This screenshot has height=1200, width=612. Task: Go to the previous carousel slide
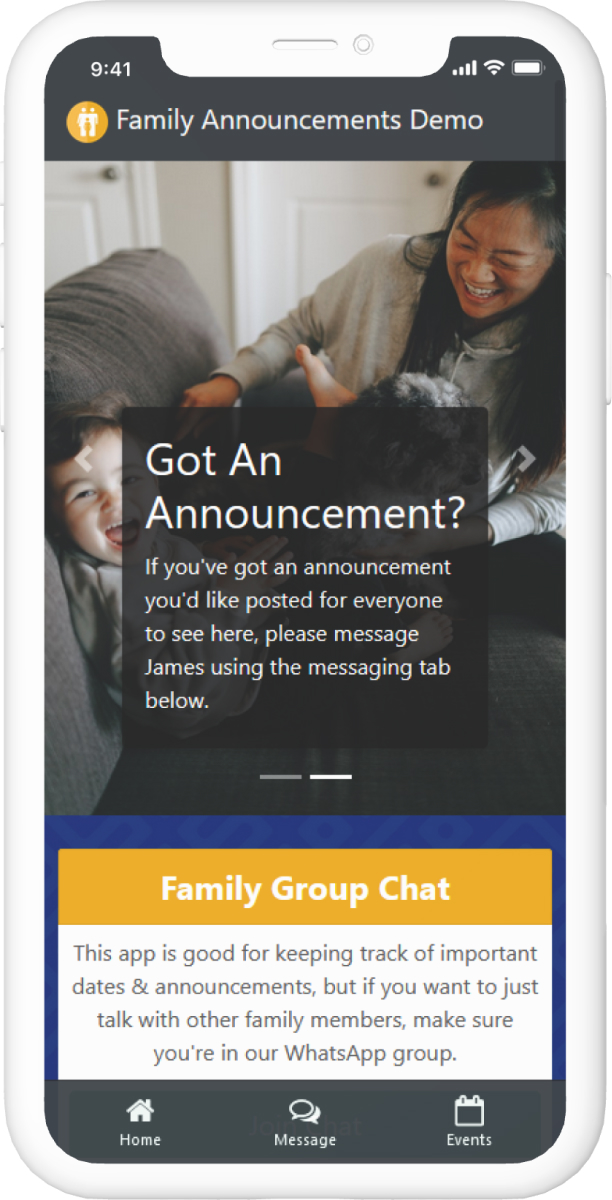tap(84, 460)
